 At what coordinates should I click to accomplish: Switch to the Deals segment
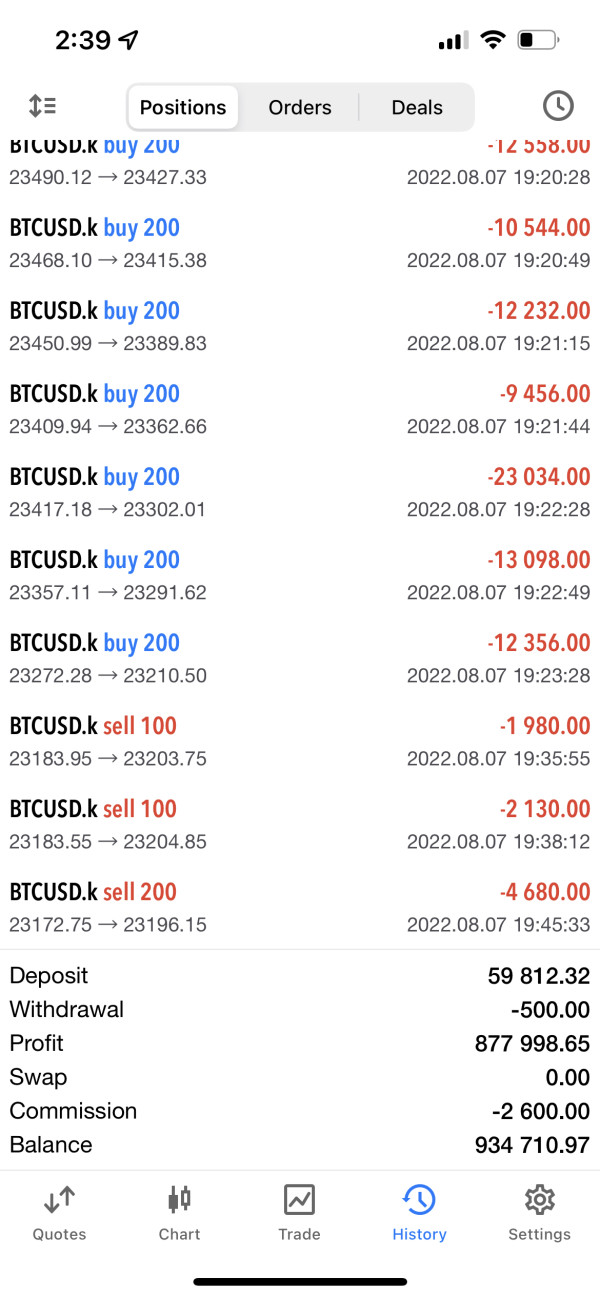point(416,107)
